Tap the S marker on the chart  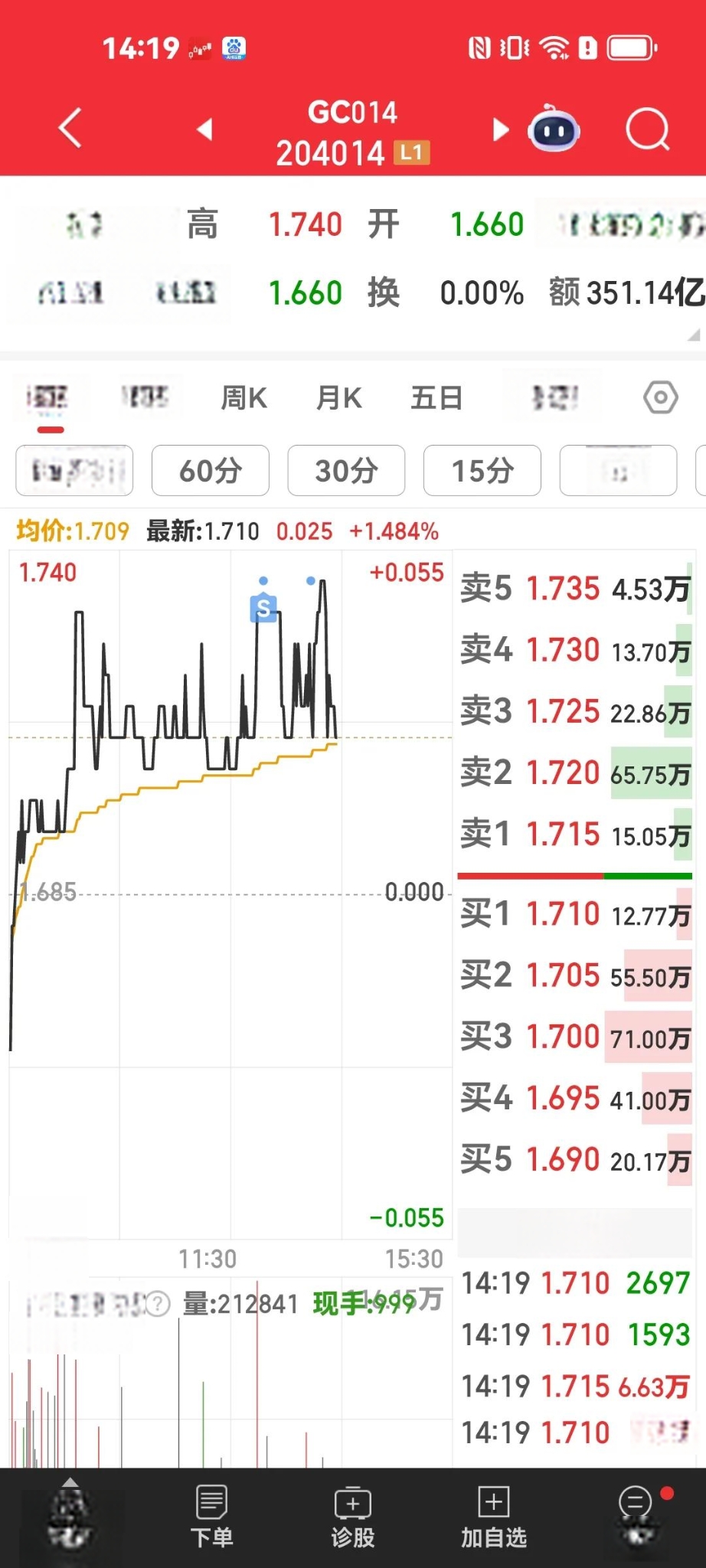point(263,608)
